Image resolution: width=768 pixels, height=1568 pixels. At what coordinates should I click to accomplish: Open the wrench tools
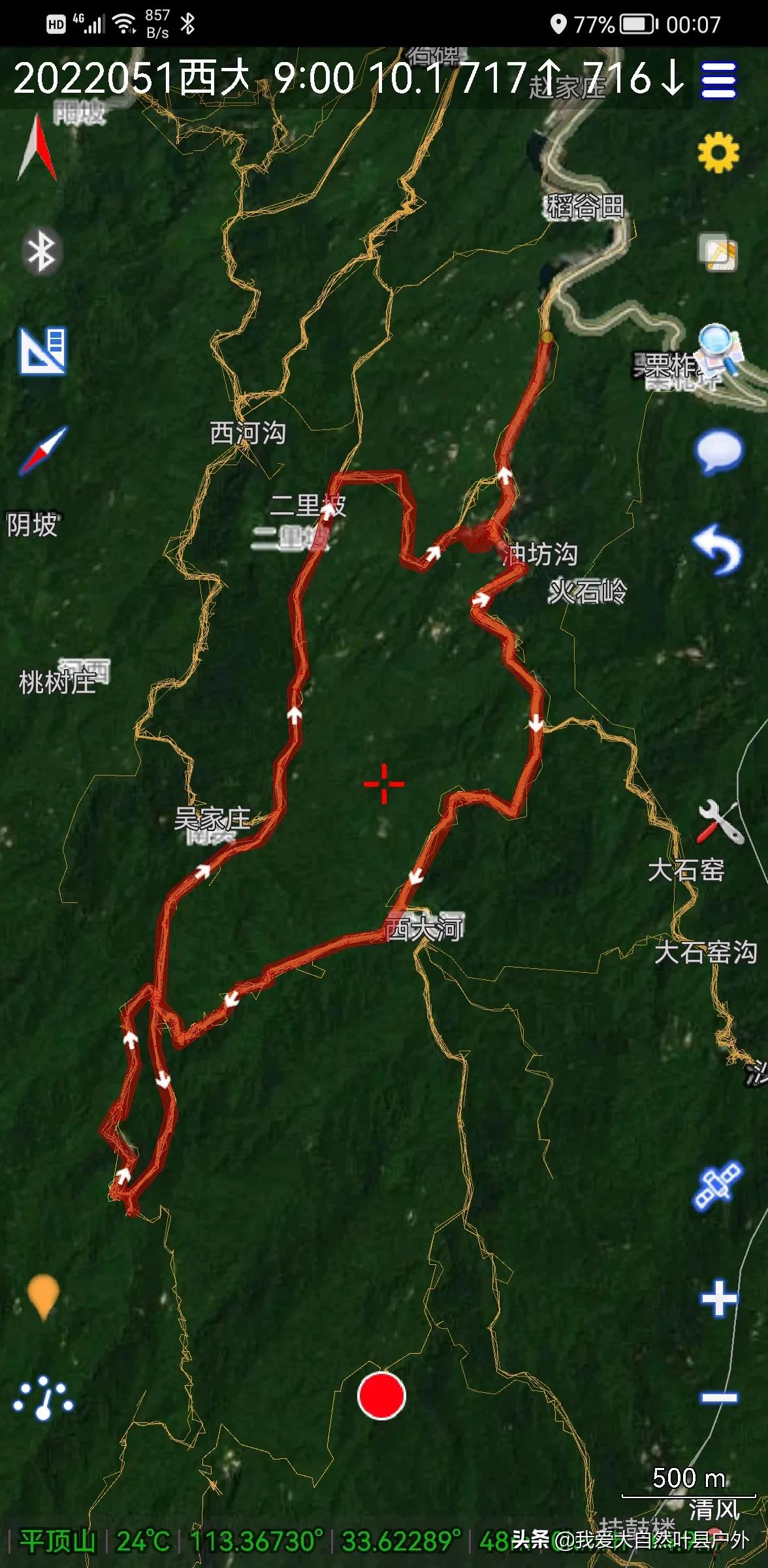coord(720,822)
